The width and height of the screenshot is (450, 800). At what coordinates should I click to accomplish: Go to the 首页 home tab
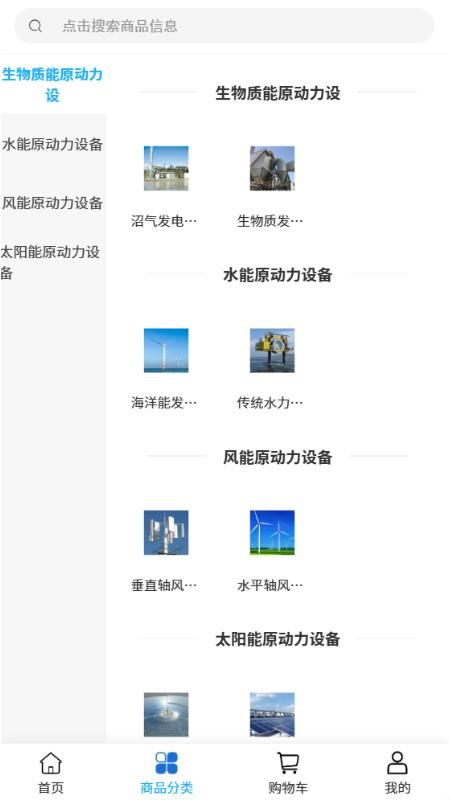pyautogui.click(x=51, y=772)
